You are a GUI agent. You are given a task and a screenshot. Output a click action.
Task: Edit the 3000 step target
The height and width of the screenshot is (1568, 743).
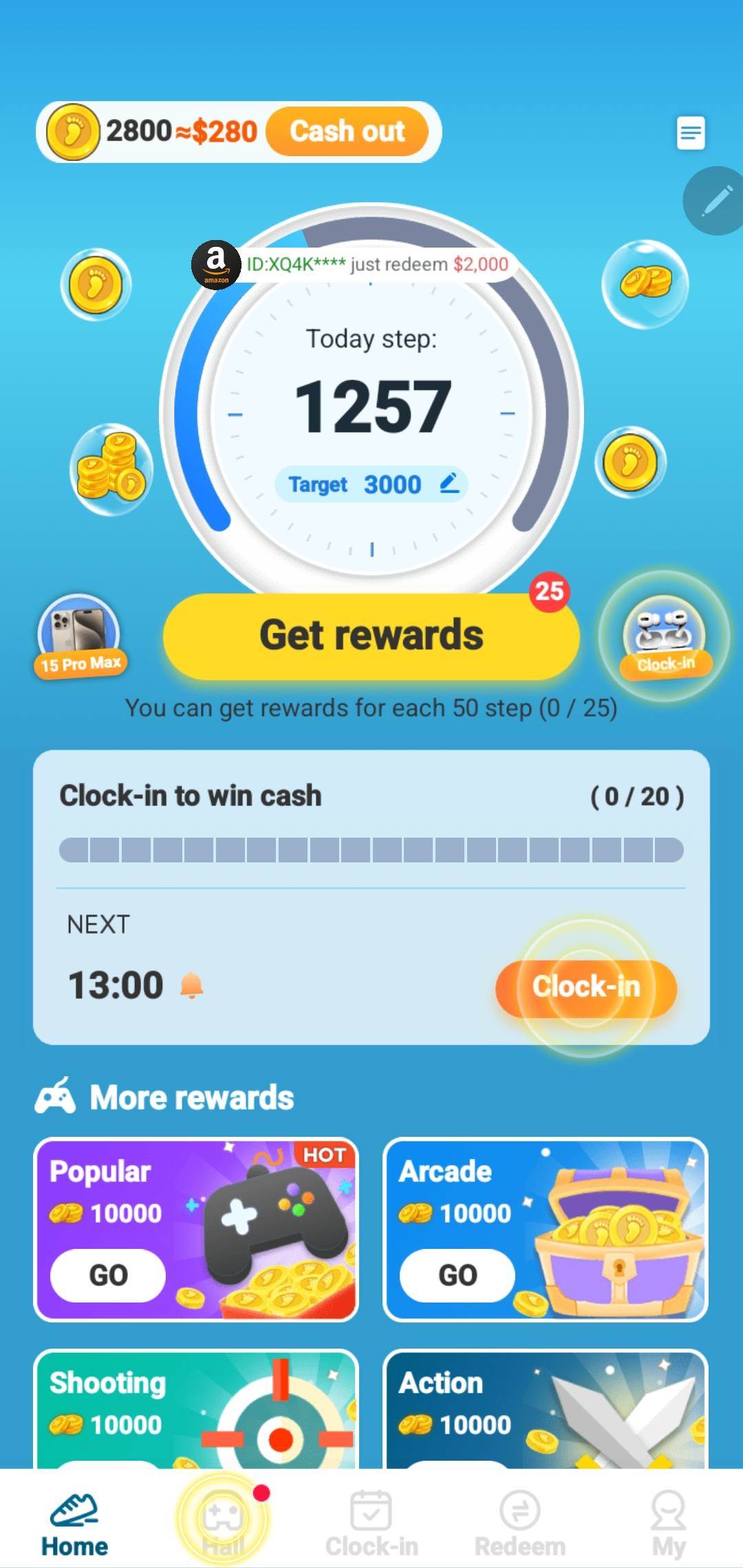[449, 483]
